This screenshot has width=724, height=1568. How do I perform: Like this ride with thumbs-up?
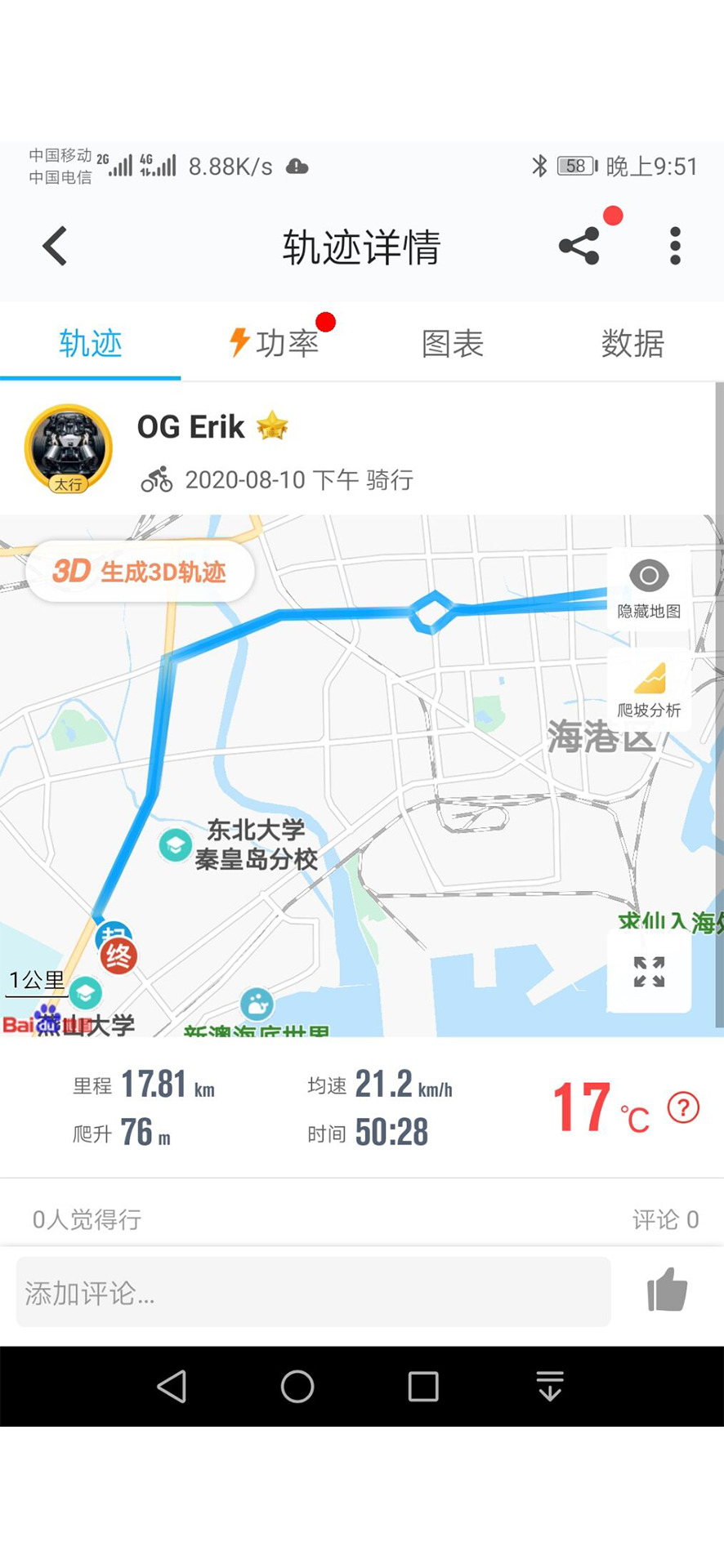click(x=667, y=1290)
